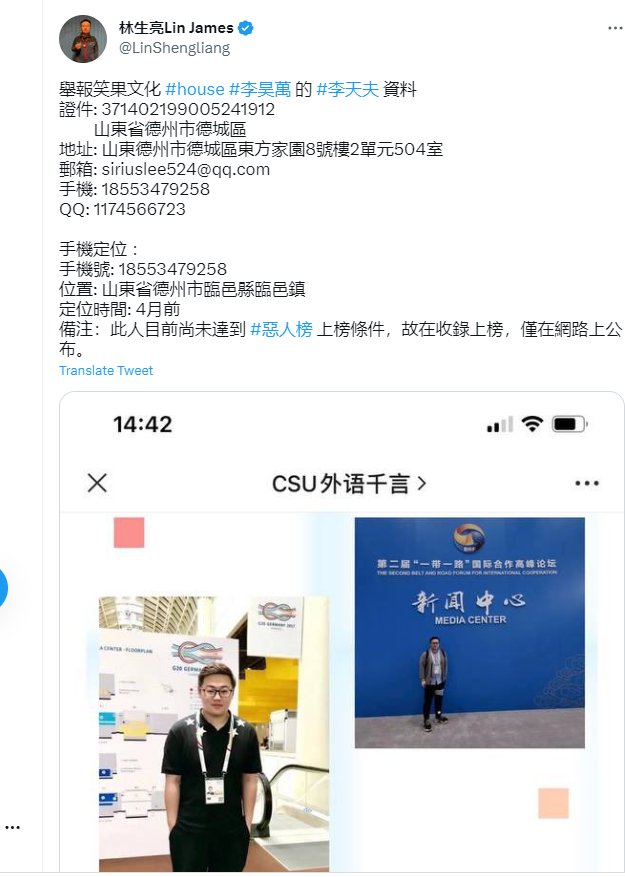625x877 pixels.
Task: Open the #惡人榜 hashtag
Action: point(281,329)
